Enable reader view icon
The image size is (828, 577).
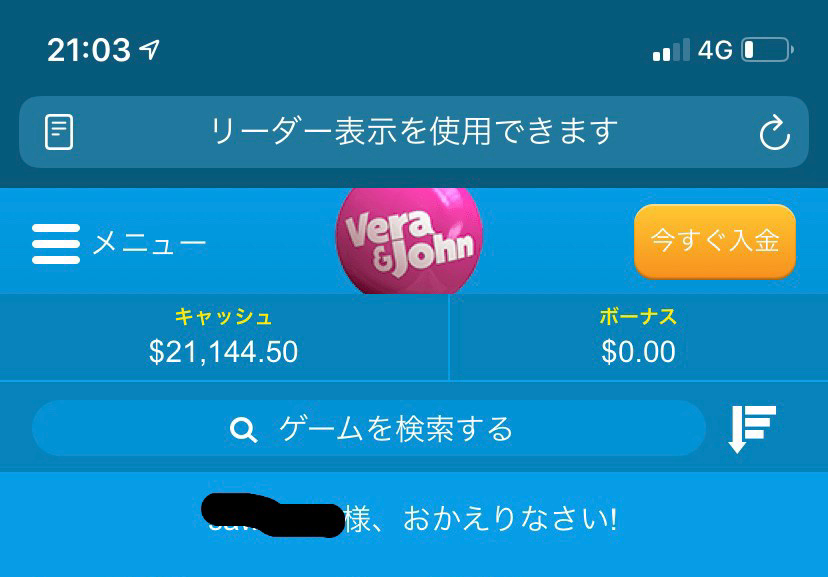[x=60, y=132]
